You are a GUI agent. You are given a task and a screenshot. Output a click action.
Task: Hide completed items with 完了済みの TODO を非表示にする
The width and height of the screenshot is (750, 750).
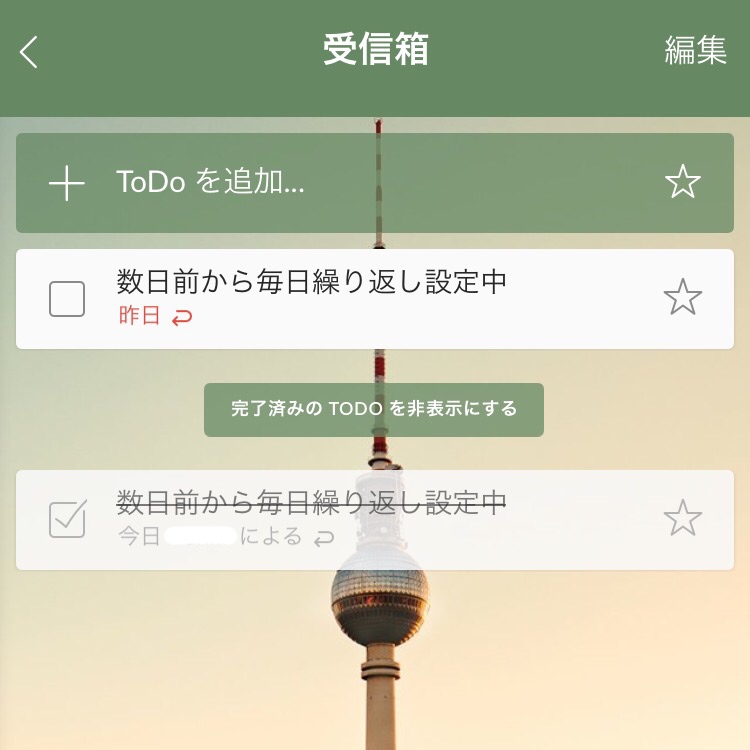pos(374,409)
